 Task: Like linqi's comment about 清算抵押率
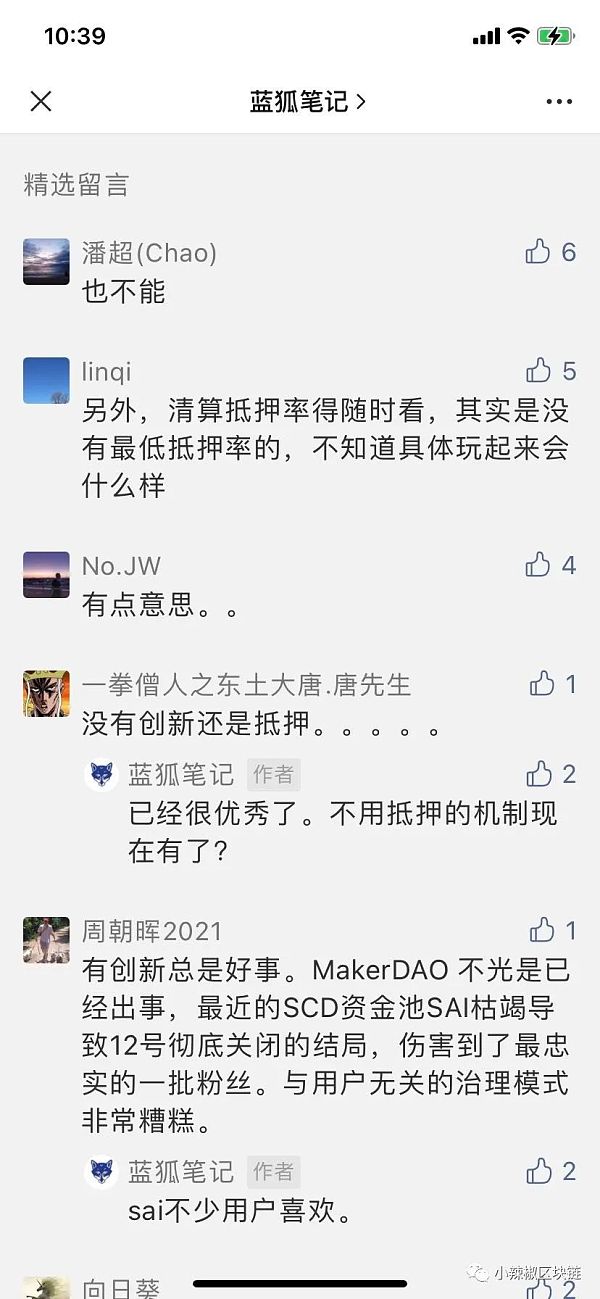point(539,371)
